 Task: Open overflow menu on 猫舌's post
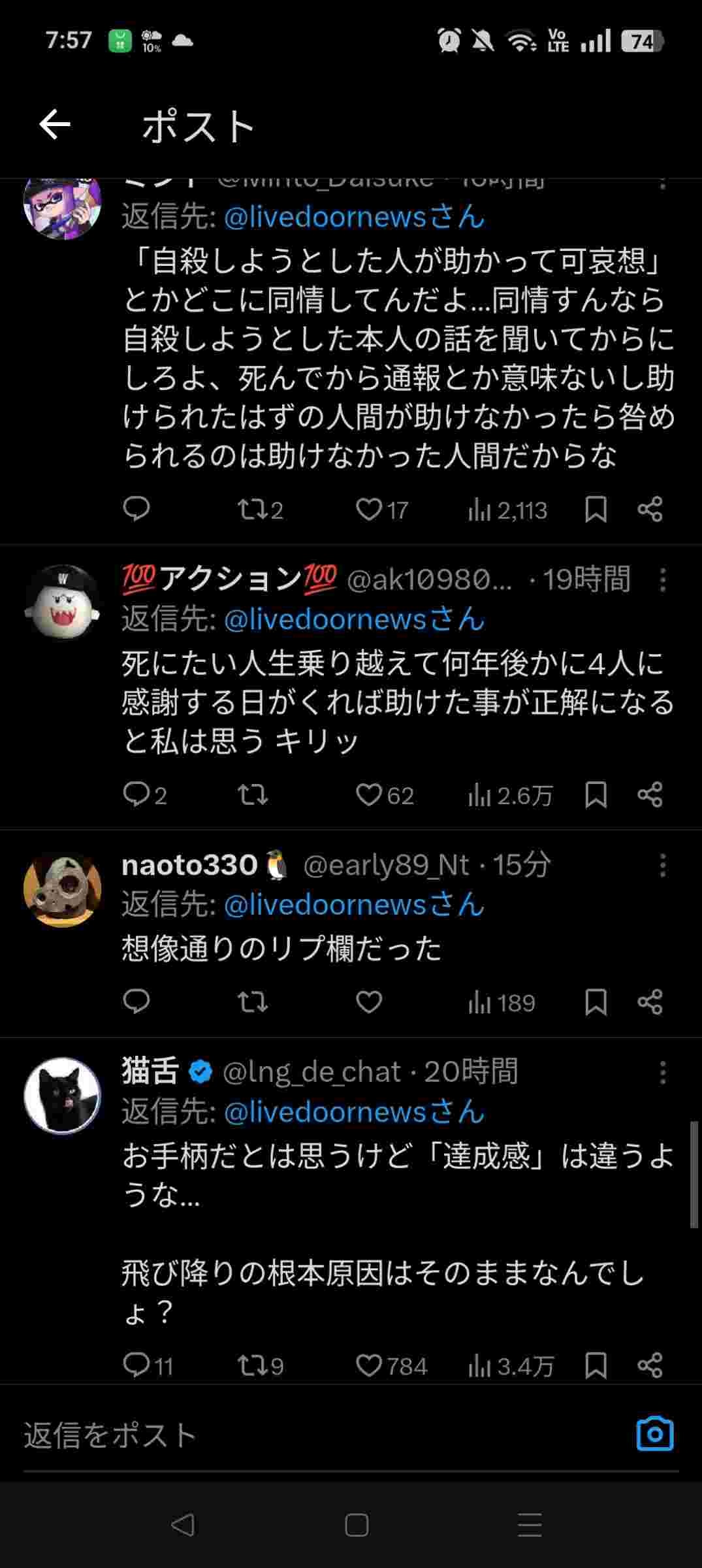pyautogui.click(x=662, y=1073)
